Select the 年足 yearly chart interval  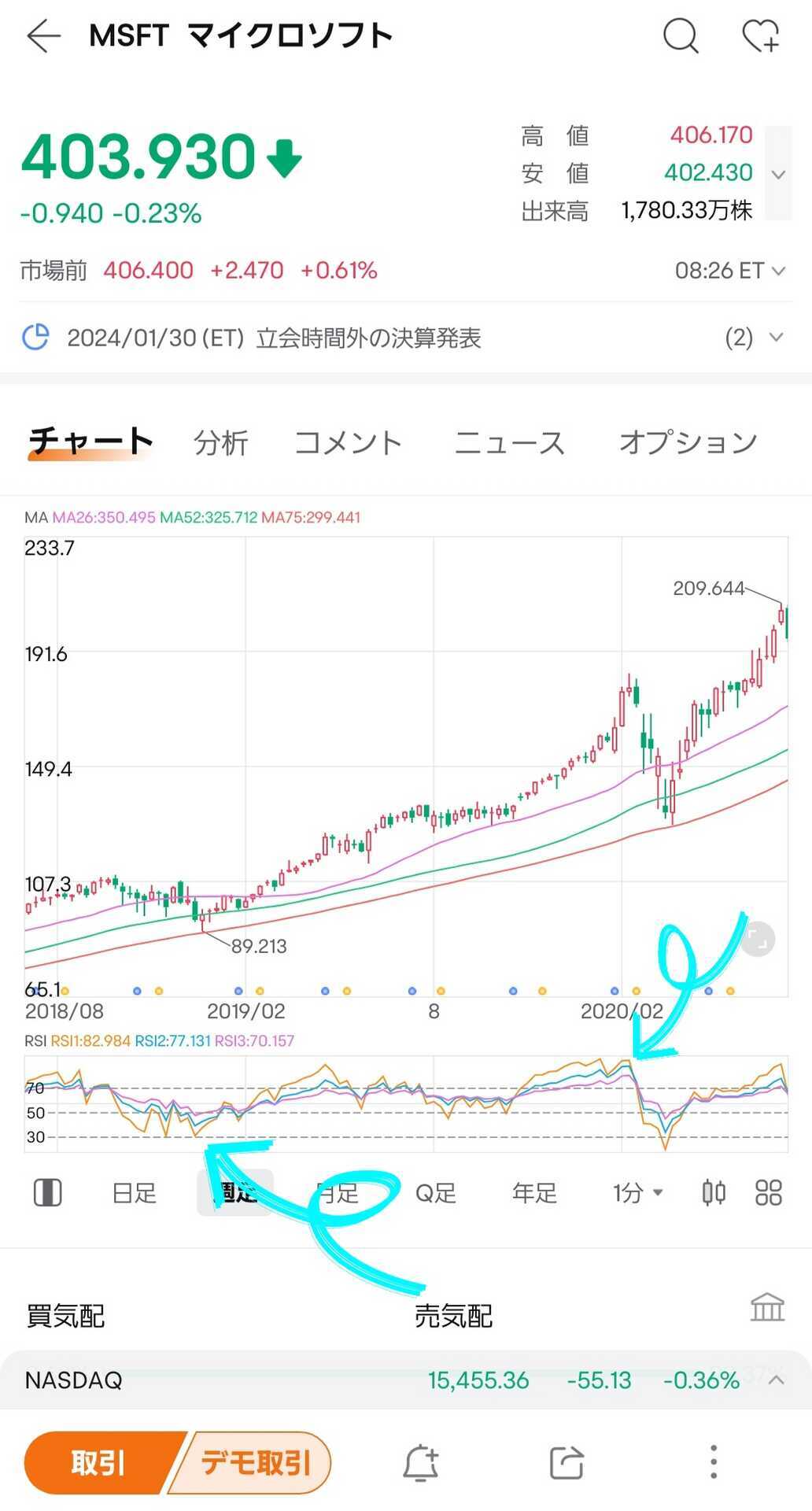click(534, 1193)
